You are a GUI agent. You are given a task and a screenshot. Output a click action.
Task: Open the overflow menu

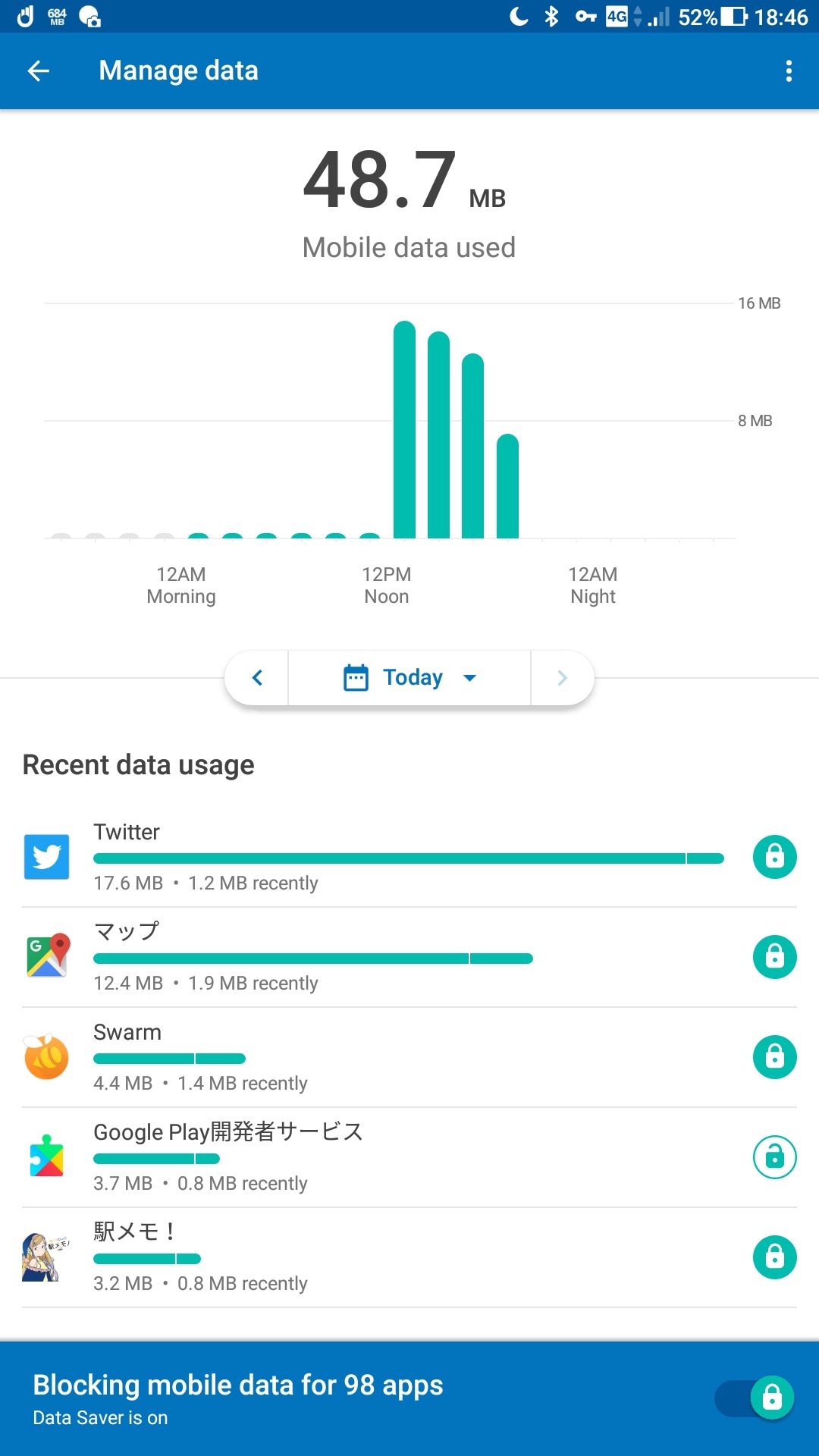789,71
